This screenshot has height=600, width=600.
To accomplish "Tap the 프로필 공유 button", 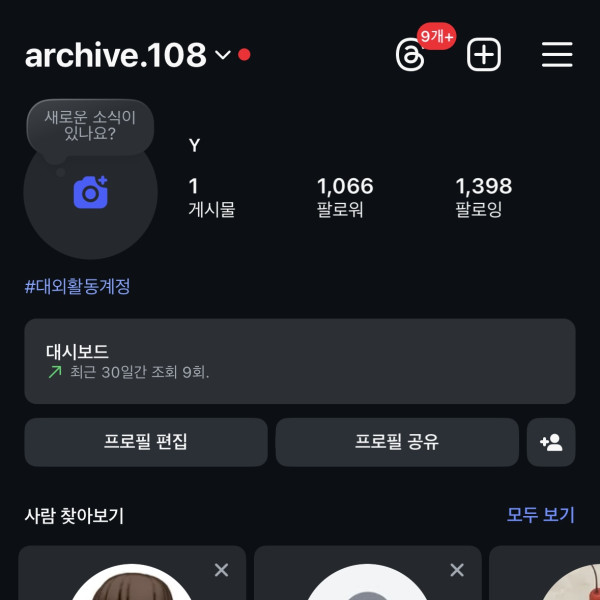I will [x=397, y=442].
